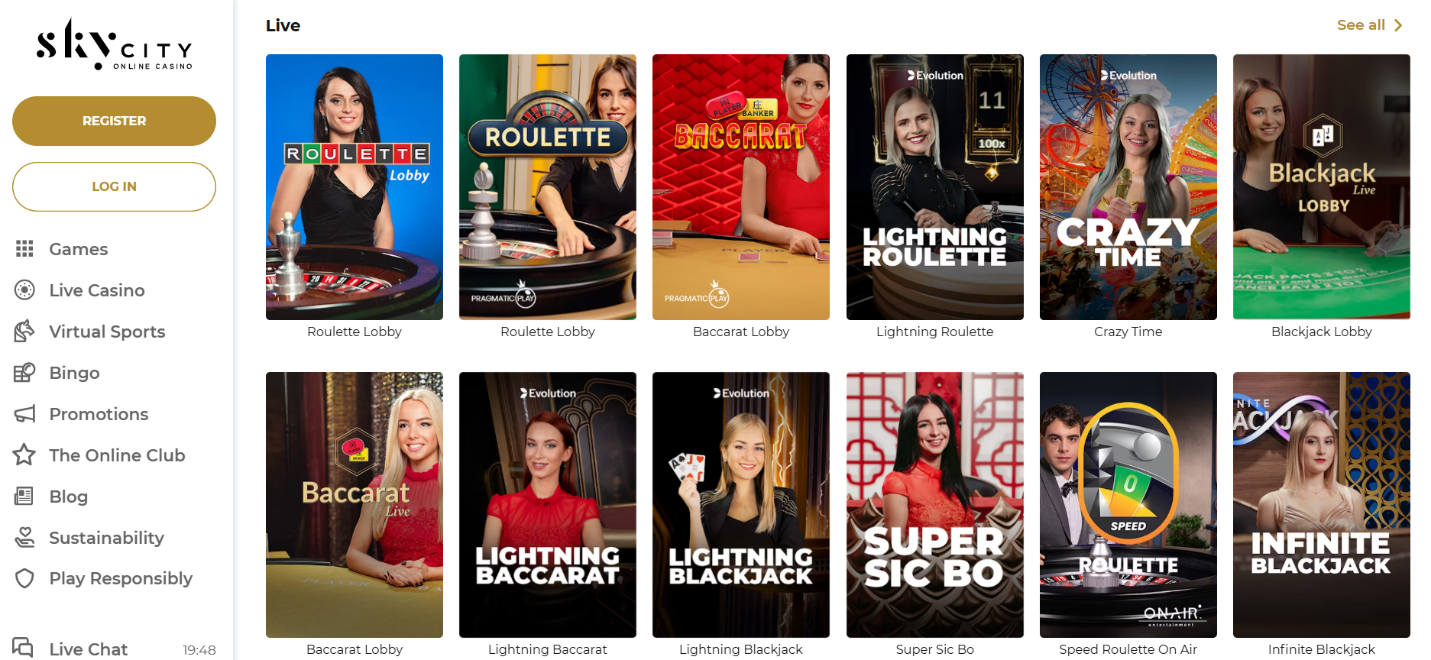This screenshot has height=660, width=1431.
Task: Open Pragmatic Play Baccarat Lobby
Action: point(740,187)
